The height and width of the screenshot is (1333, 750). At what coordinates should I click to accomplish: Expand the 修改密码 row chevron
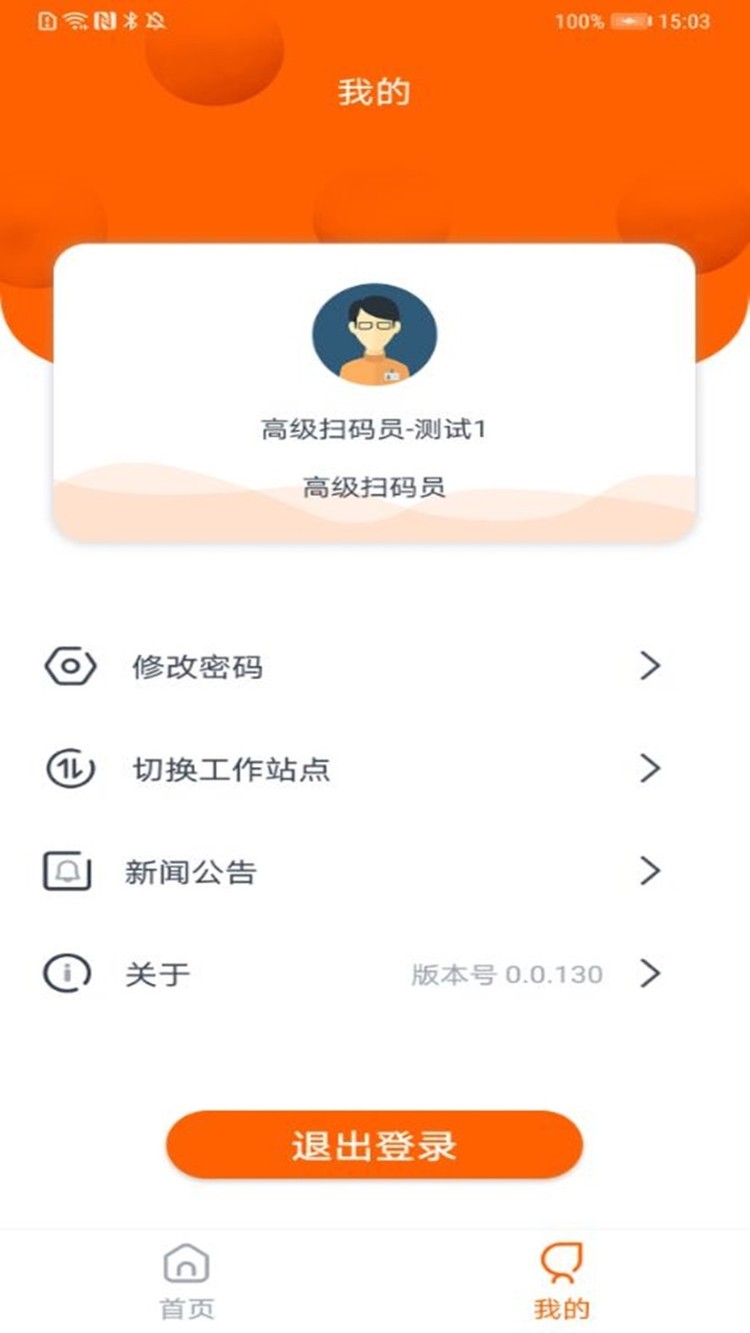pos(651,665)
